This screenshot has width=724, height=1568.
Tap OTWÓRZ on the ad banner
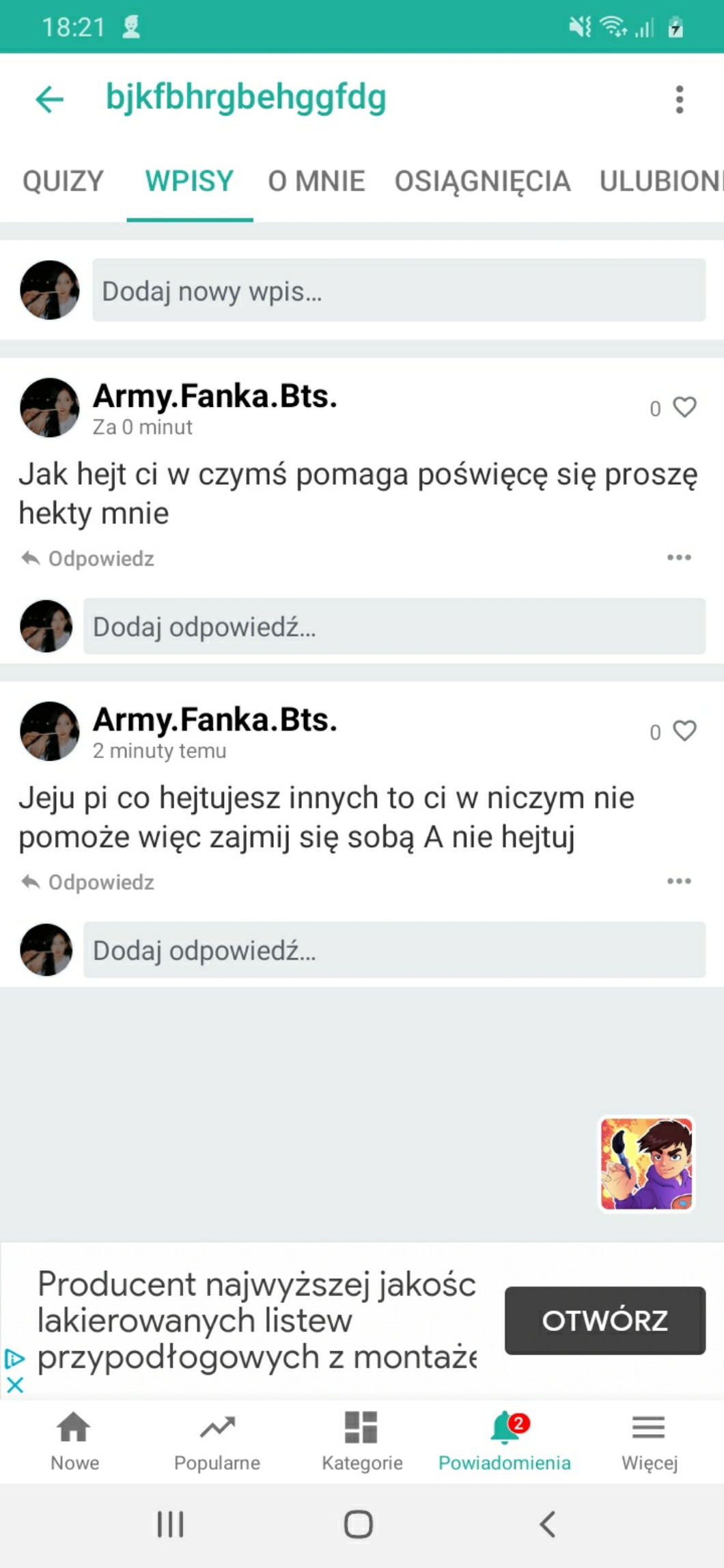pyautogui.click(x=604, y=1320)
